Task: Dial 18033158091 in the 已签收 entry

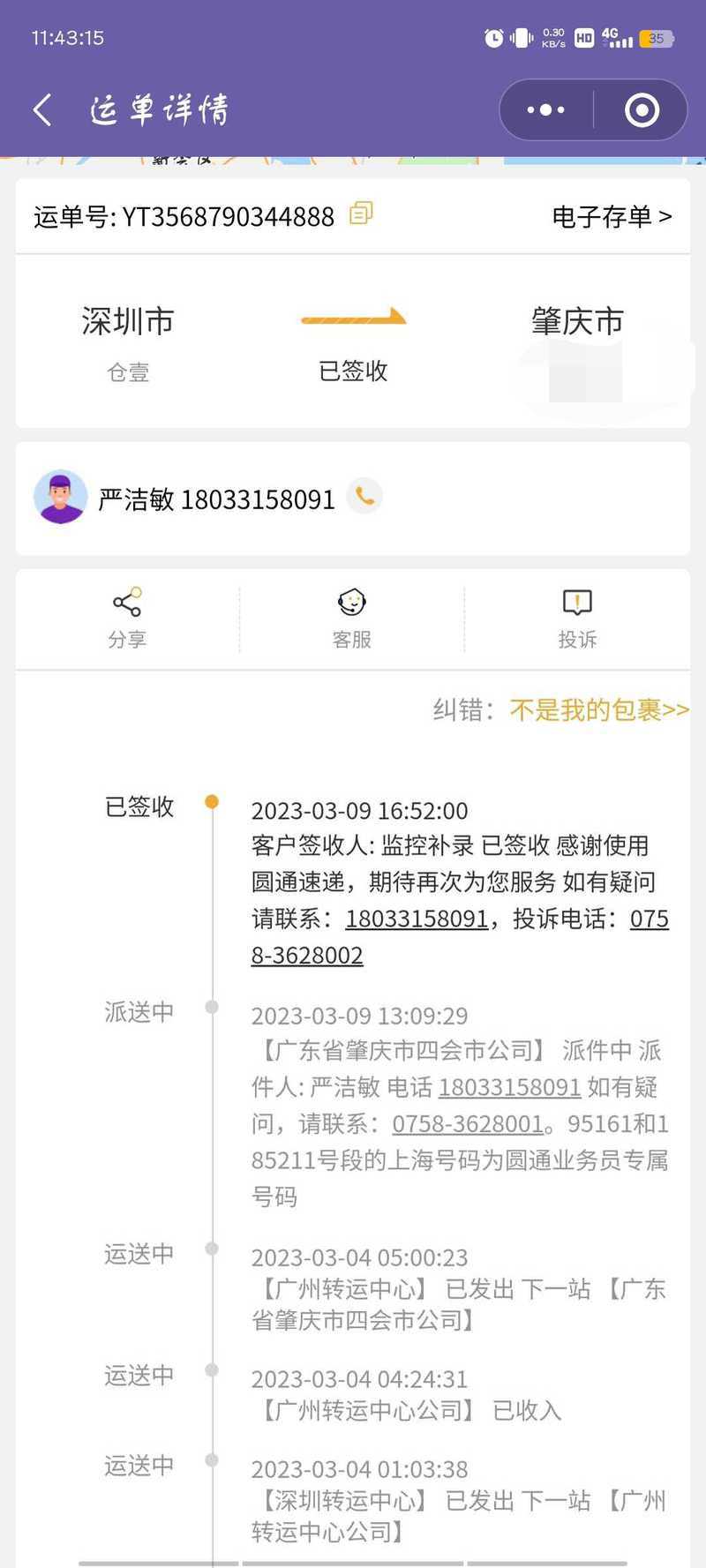Action: click(417, 919)
